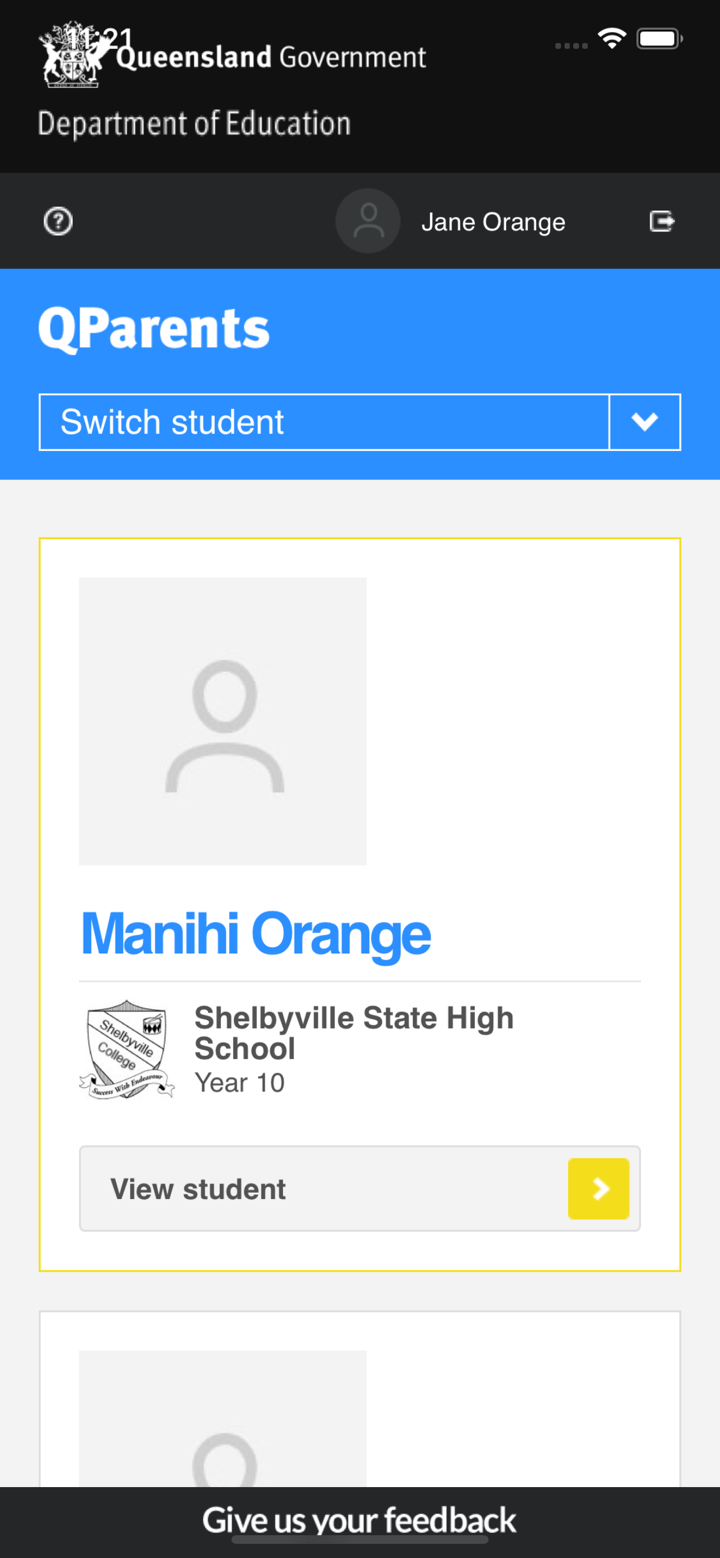Open View student for Manihi Orange
This screenshot has height=1558, width=720.
pos(360,1189)
